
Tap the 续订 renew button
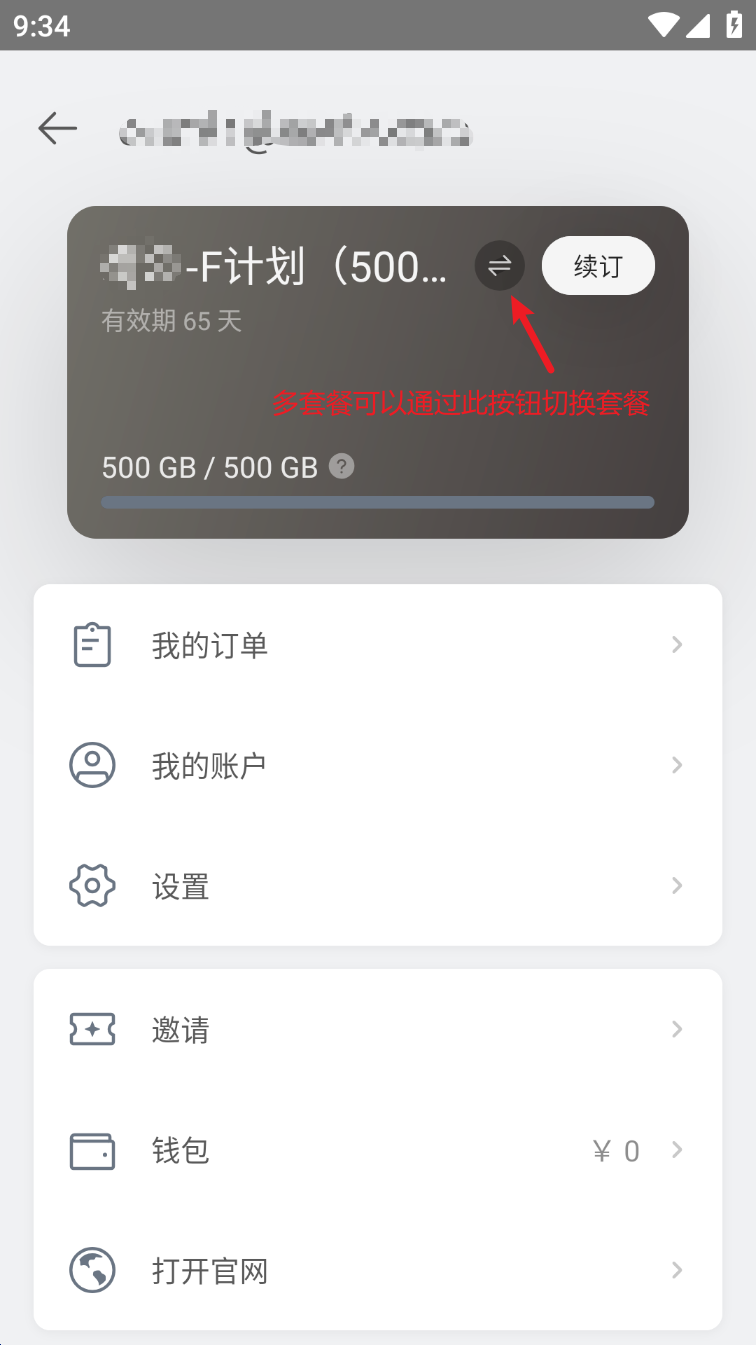click(598, 266)
